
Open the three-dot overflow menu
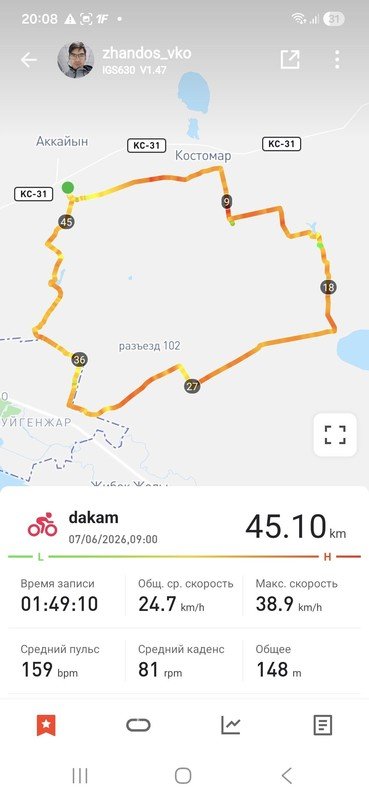(x=337, y=60)
